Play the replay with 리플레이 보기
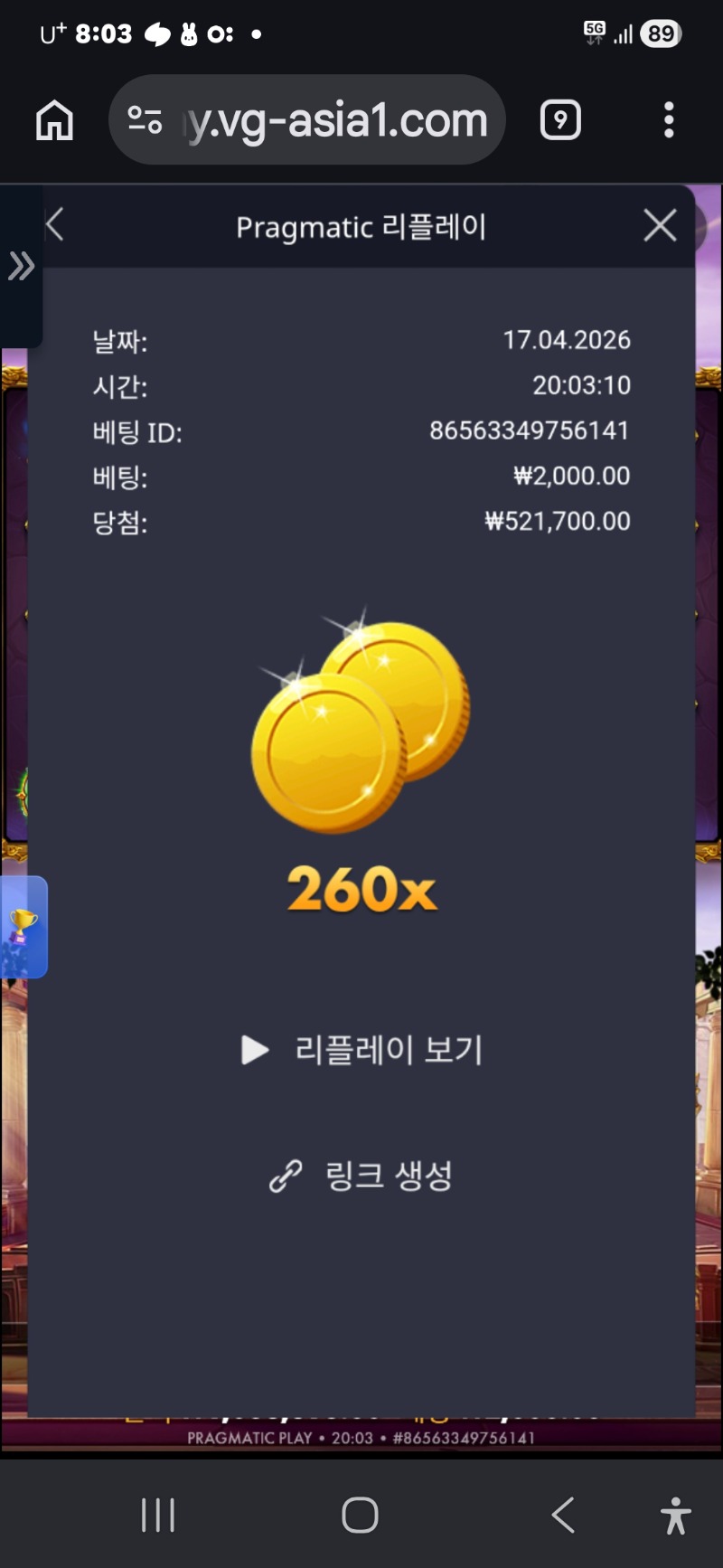The height and width of the screenshot is (1568, 723). point(361,1050)
